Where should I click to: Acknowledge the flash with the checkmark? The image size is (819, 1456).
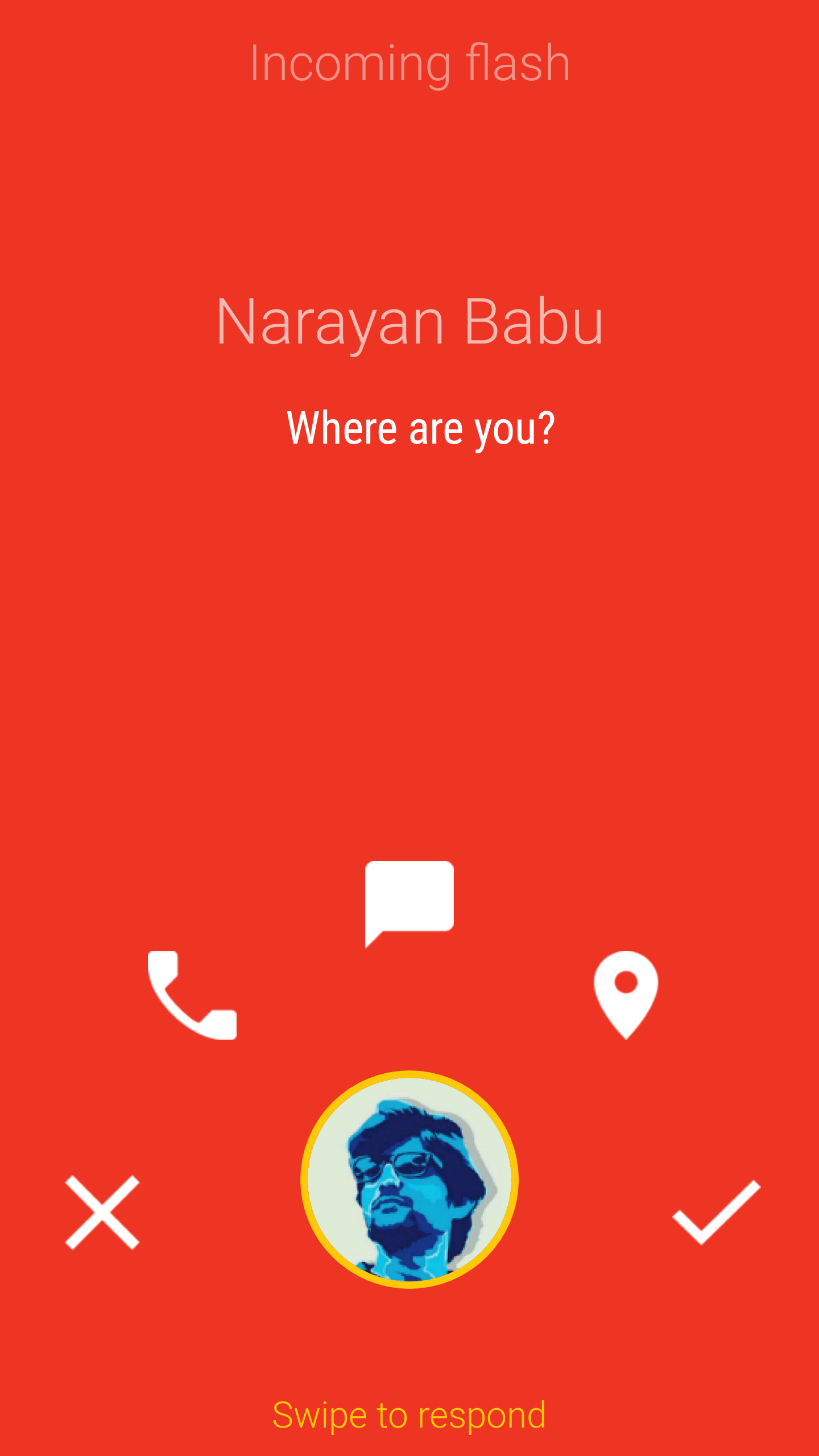(x=716, y=1213)
